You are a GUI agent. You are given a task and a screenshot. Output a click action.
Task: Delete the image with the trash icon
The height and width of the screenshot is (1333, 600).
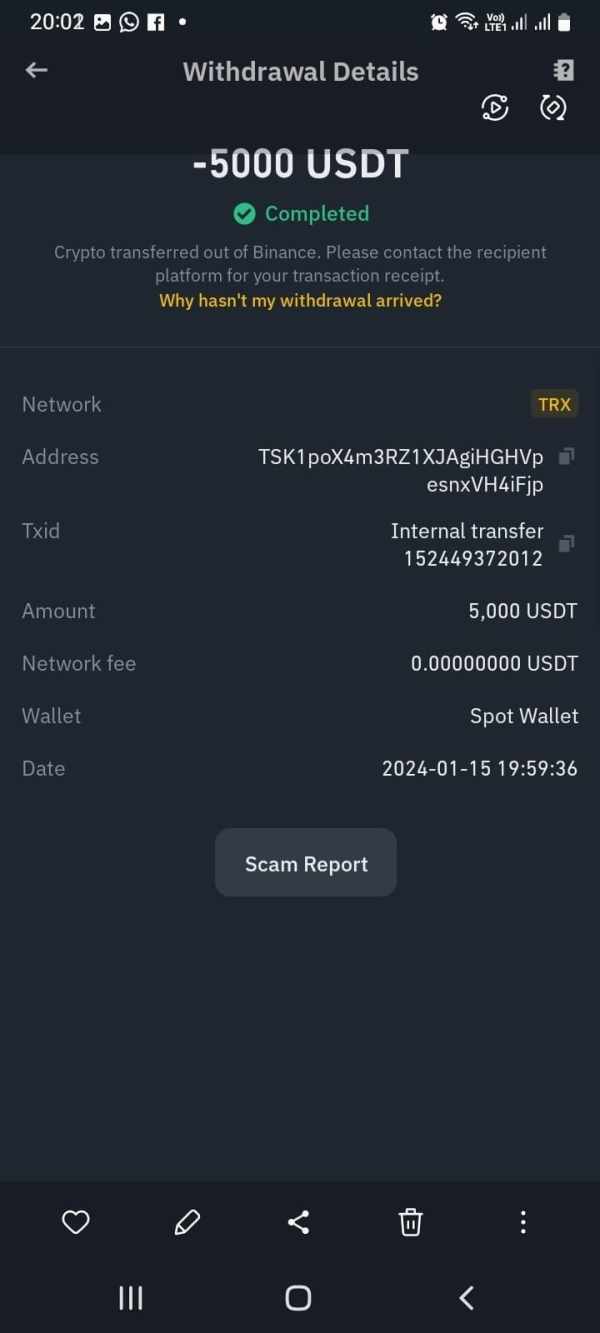[x=411, y=1222]
